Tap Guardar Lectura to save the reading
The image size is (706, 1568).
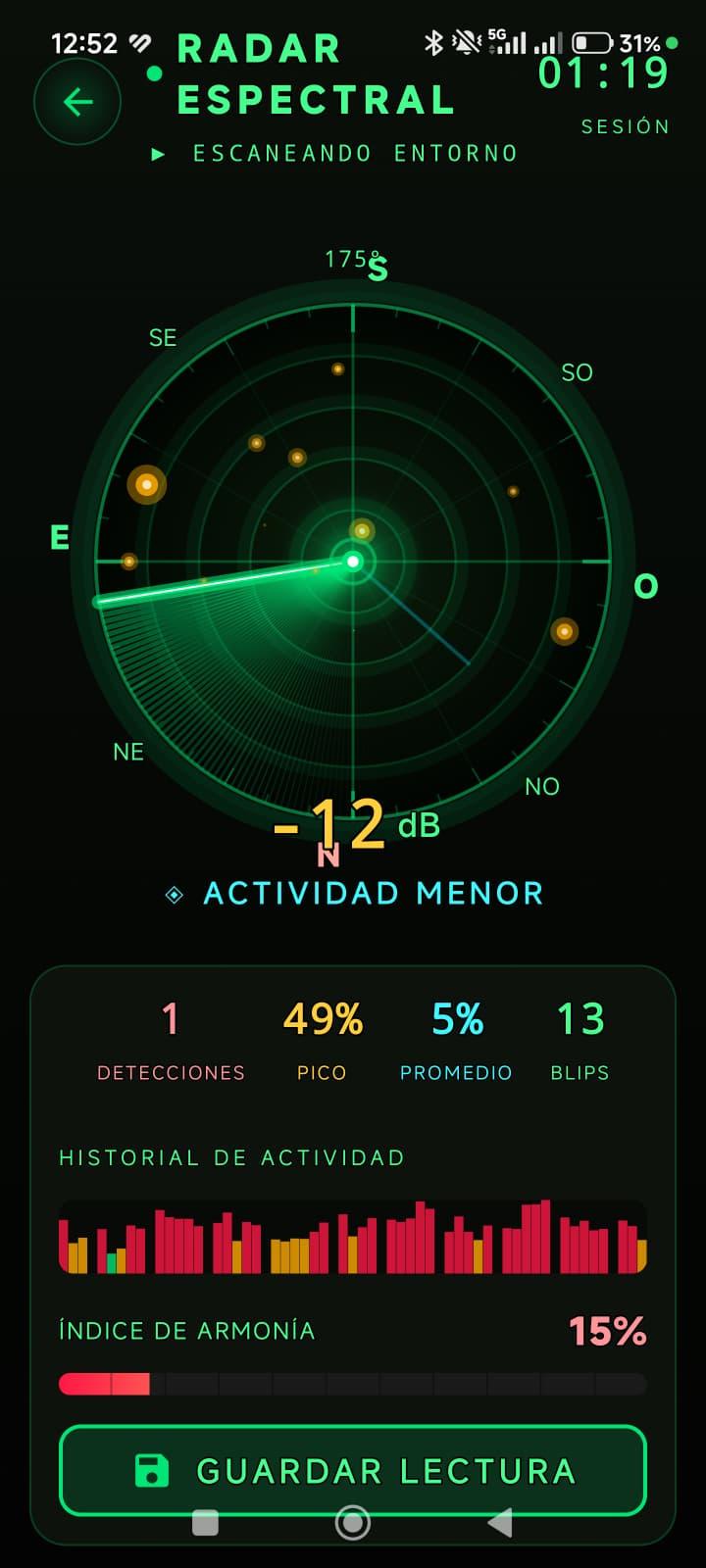(x=353, y=1470)
